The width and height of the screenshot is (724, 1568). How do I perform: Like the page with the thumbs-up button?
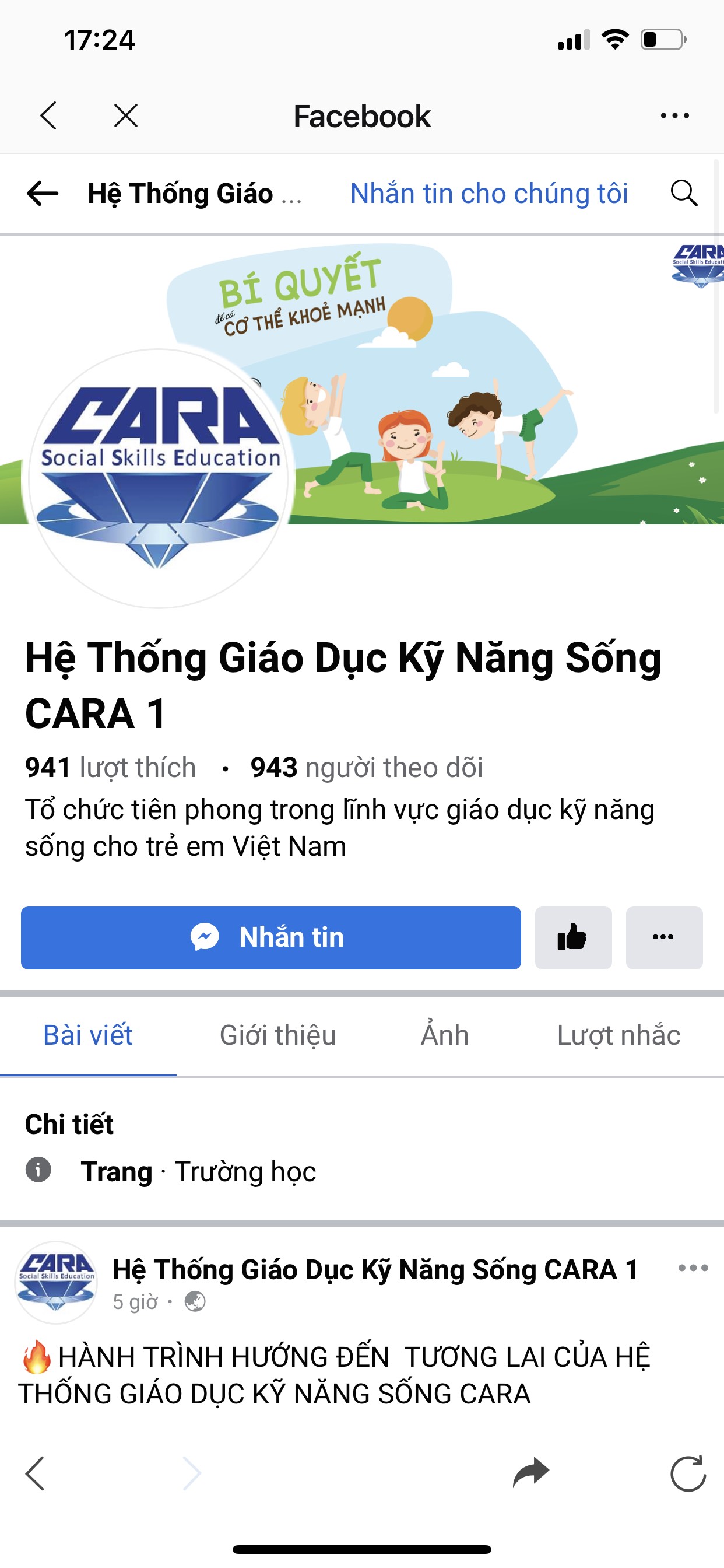click(573, 937)
